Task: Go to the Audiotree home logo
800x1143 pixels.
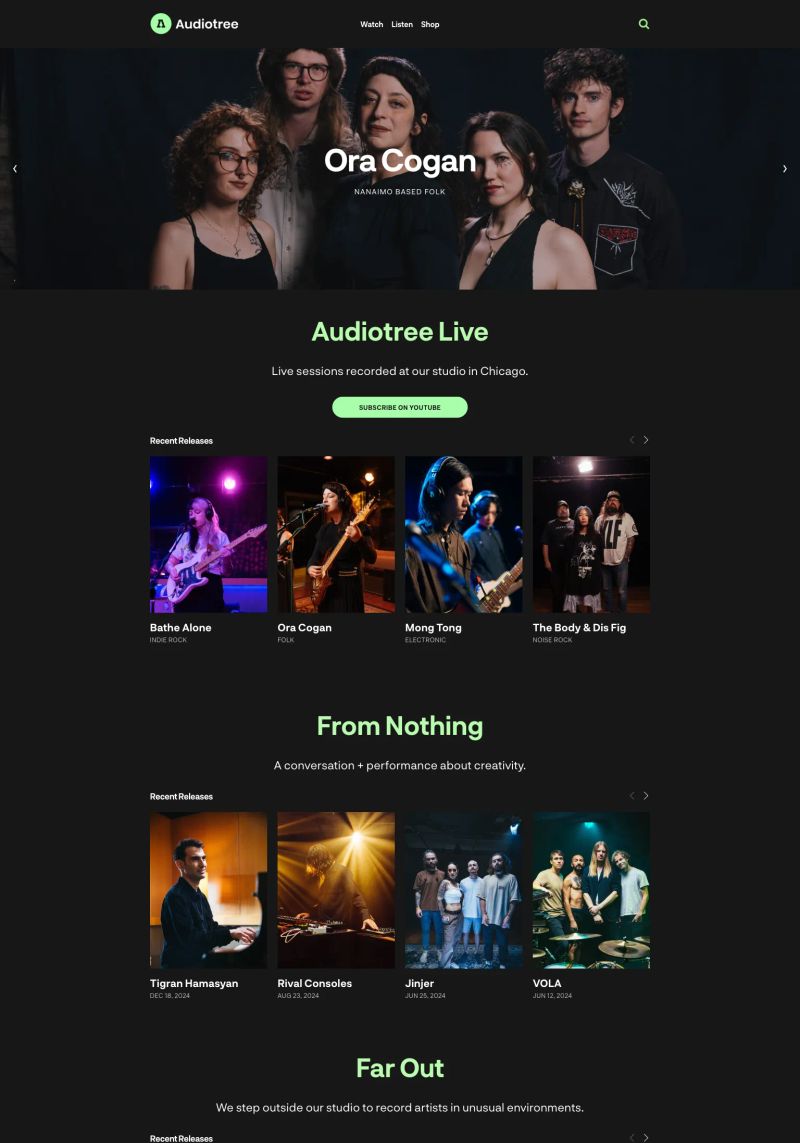Action: point(194,24)
